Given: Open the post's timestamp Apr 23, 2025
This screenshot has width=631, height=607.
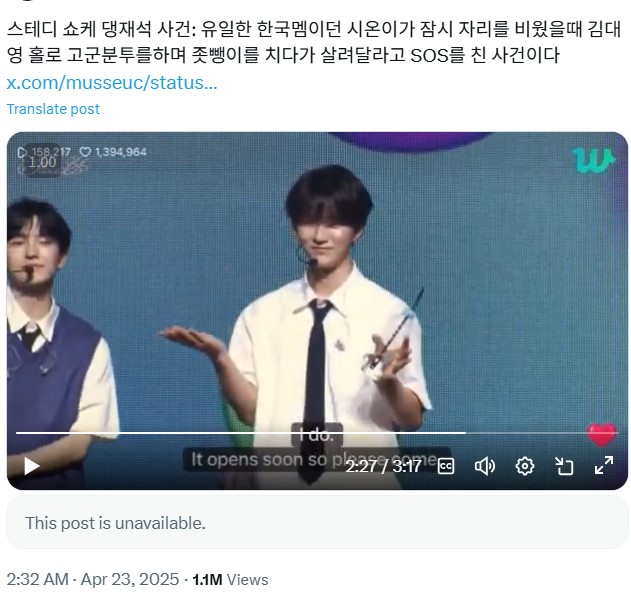Looking at the screenshot, I should pos(92,580).
